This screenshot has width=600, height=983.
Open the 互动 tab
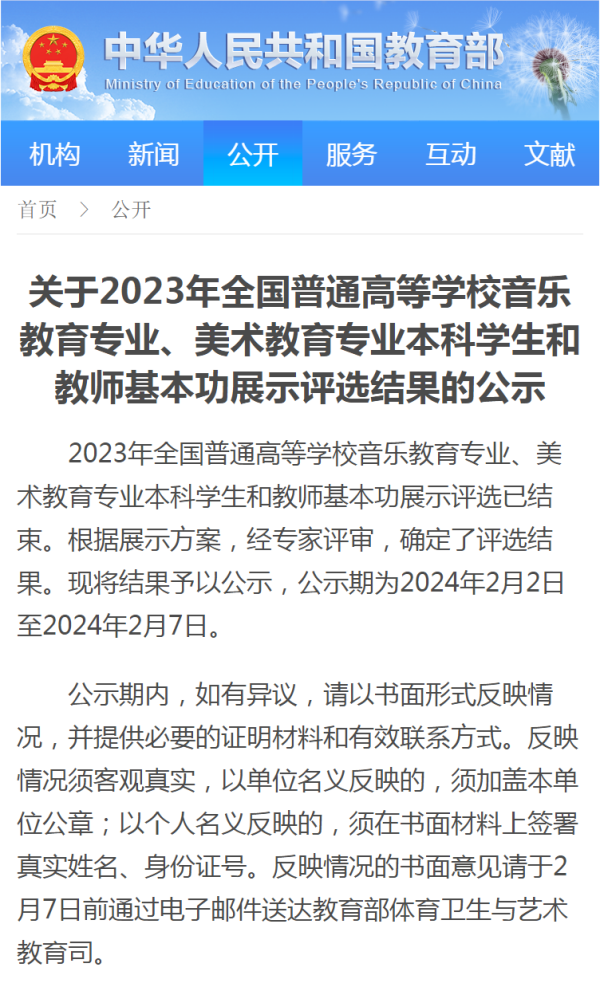(x=451, y=154)
